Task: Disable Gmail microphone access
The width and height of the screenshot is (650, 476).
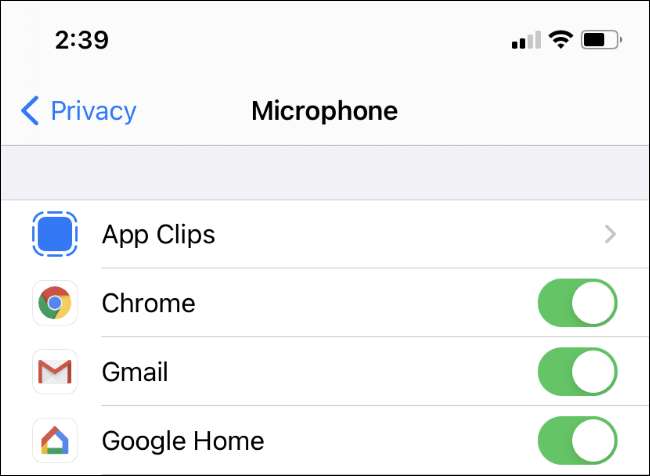Action: click(577, 372)
